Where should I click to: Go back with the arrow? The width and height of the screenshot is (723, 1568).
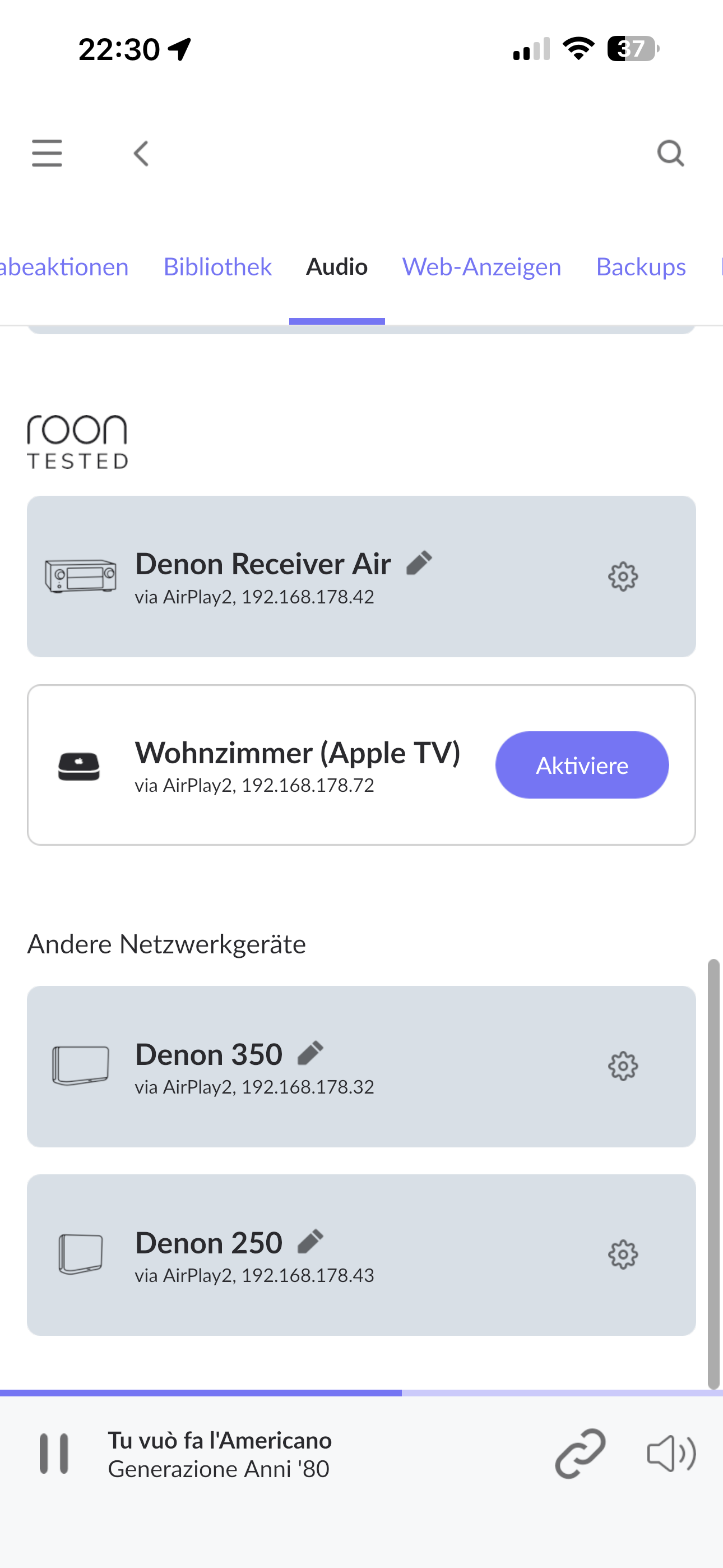(x=141, y=154)
